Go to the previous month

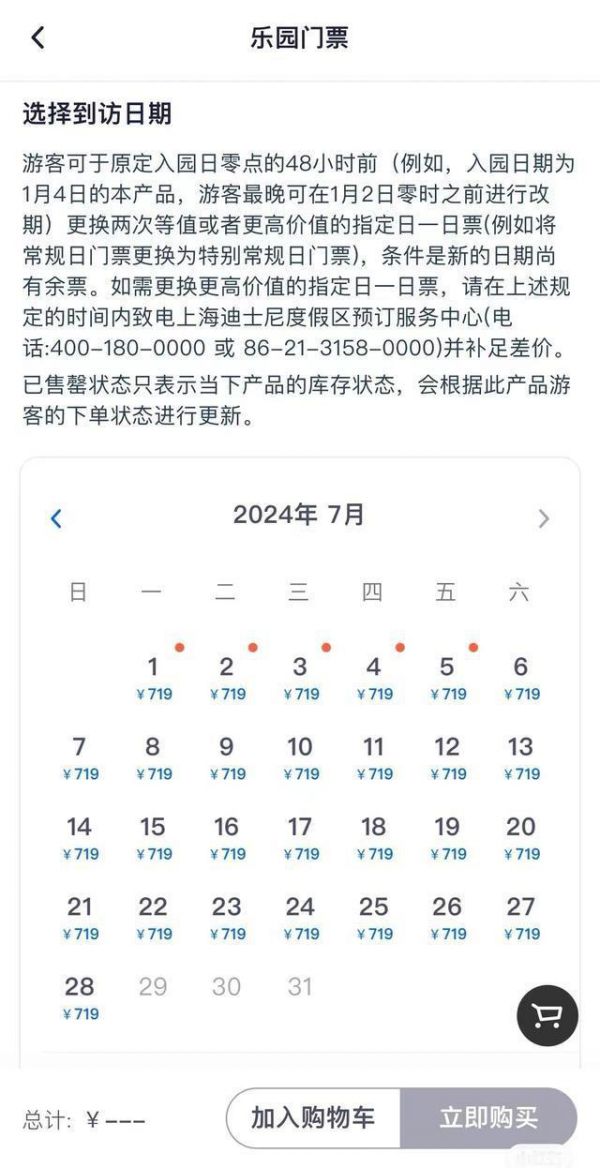(x=56, y=518)
